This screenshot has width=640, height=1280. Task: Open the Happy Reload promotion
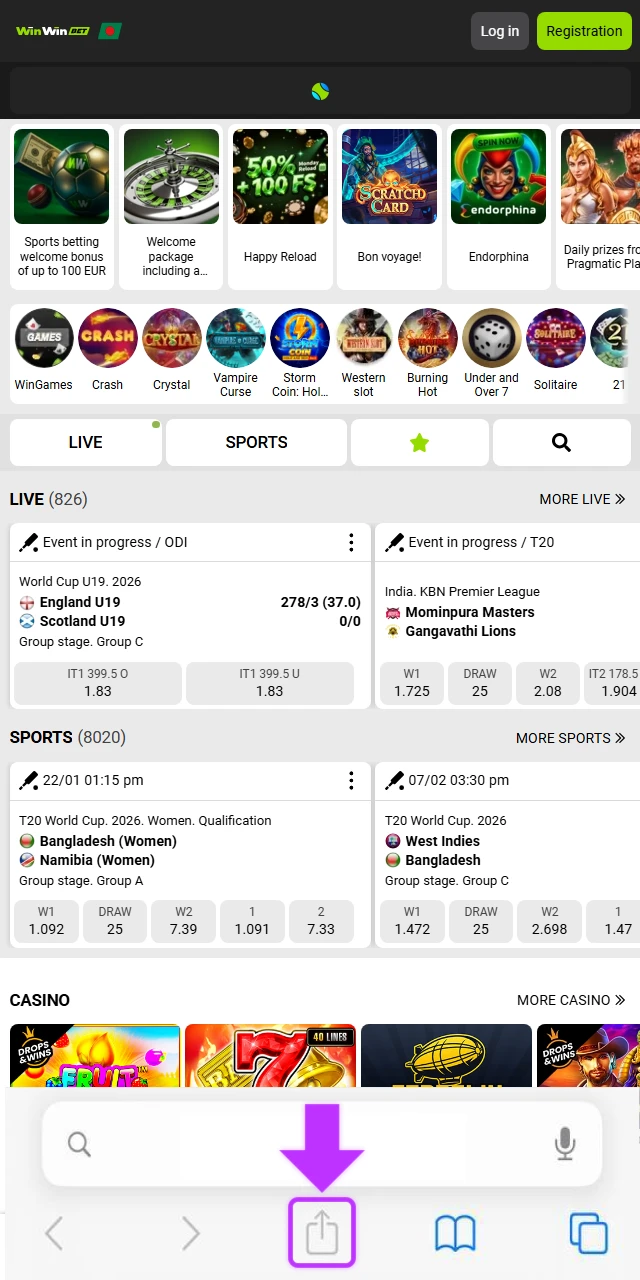280,205
